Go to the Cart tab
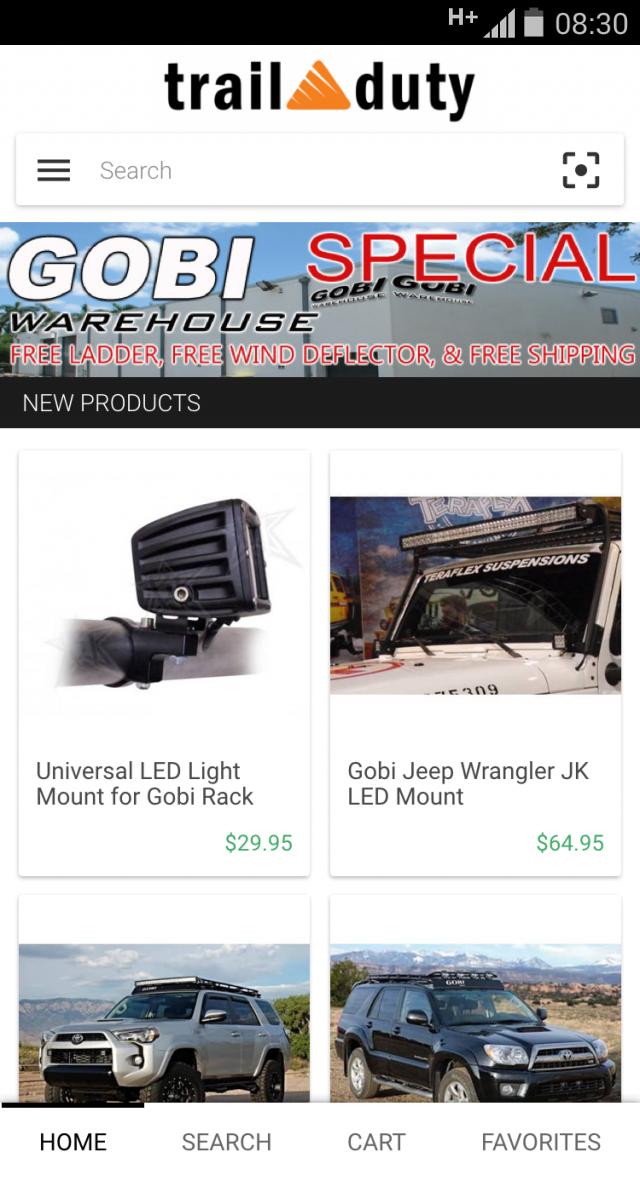 (376, 1142)
